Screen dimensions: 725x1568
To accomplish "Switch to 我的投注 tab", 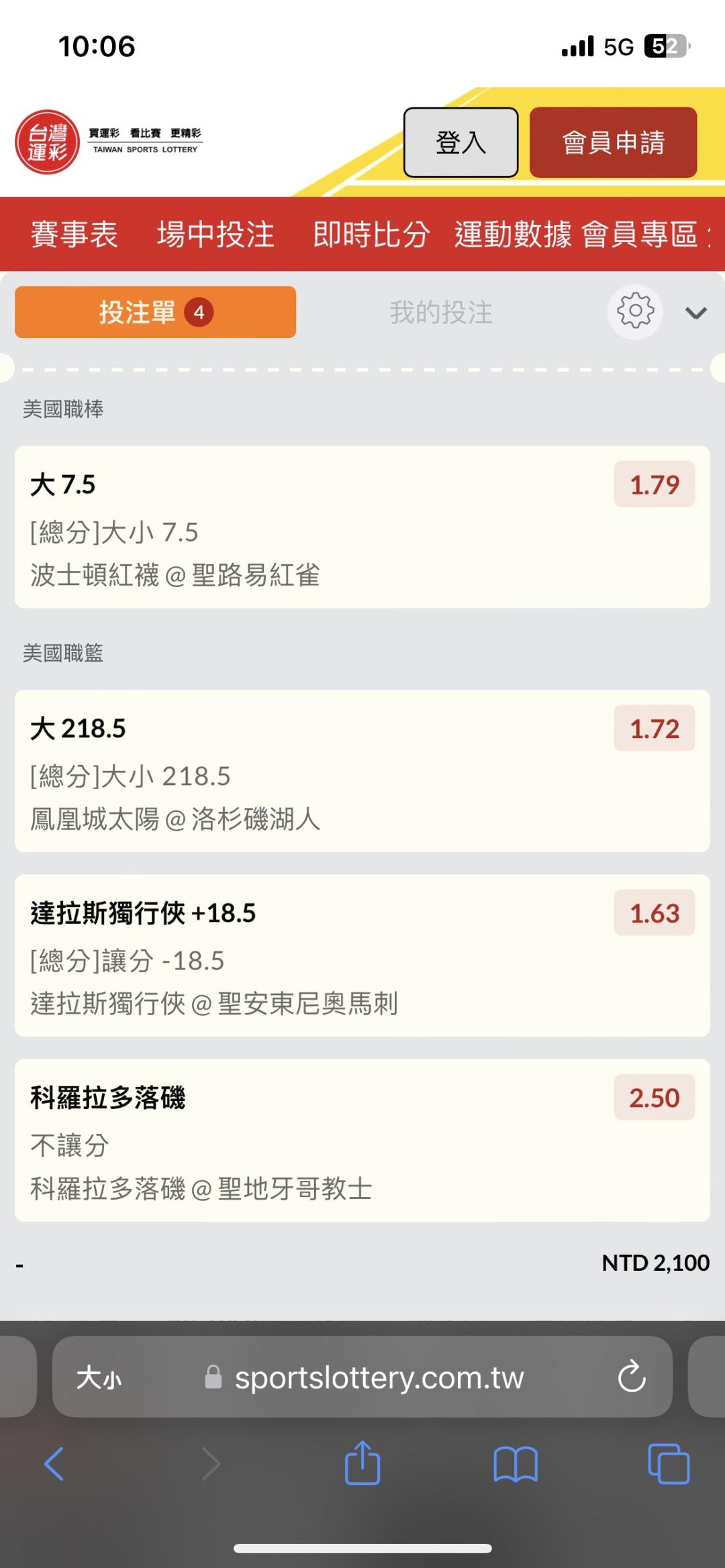I will click(441, 313).
